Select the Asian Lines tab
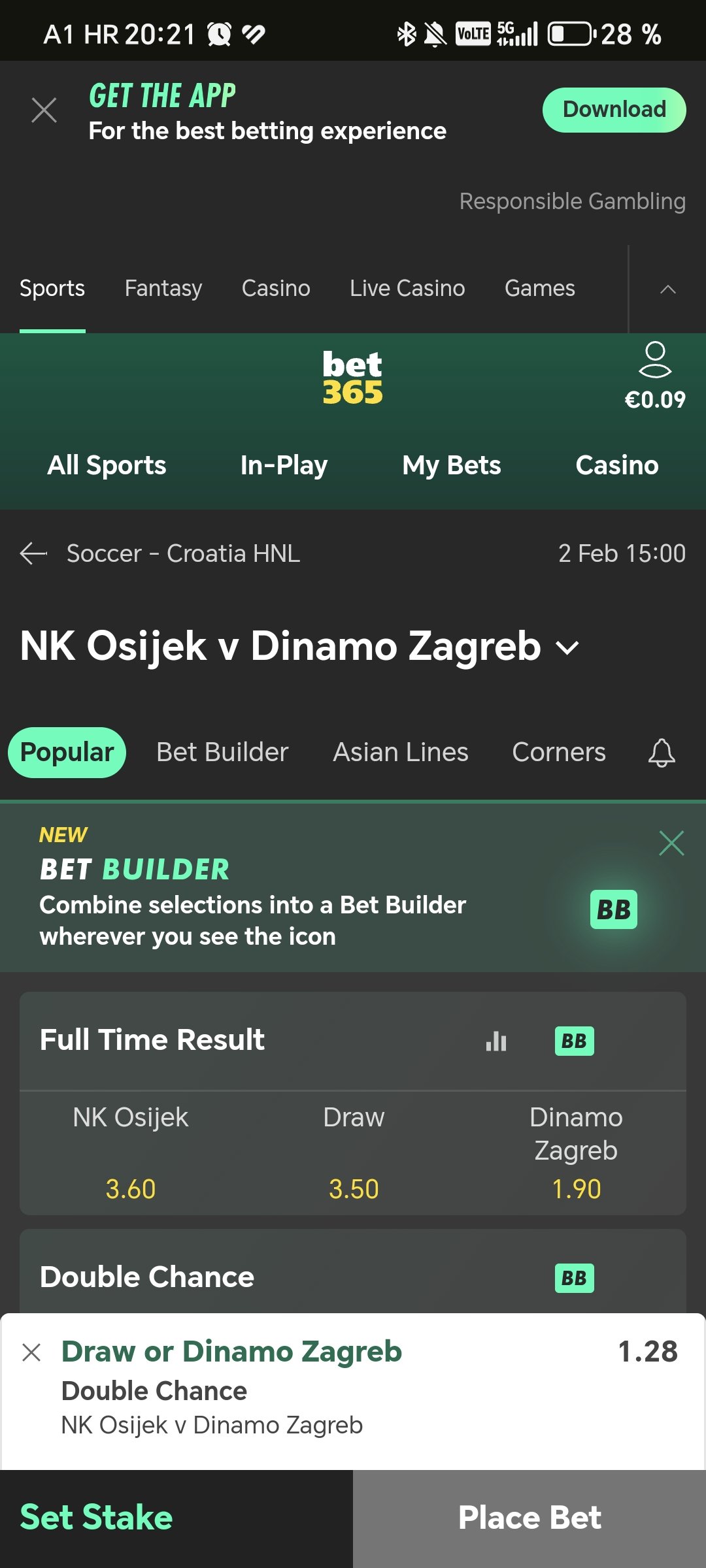Screen dimensions: 706x1568 (x=401, y=752)
